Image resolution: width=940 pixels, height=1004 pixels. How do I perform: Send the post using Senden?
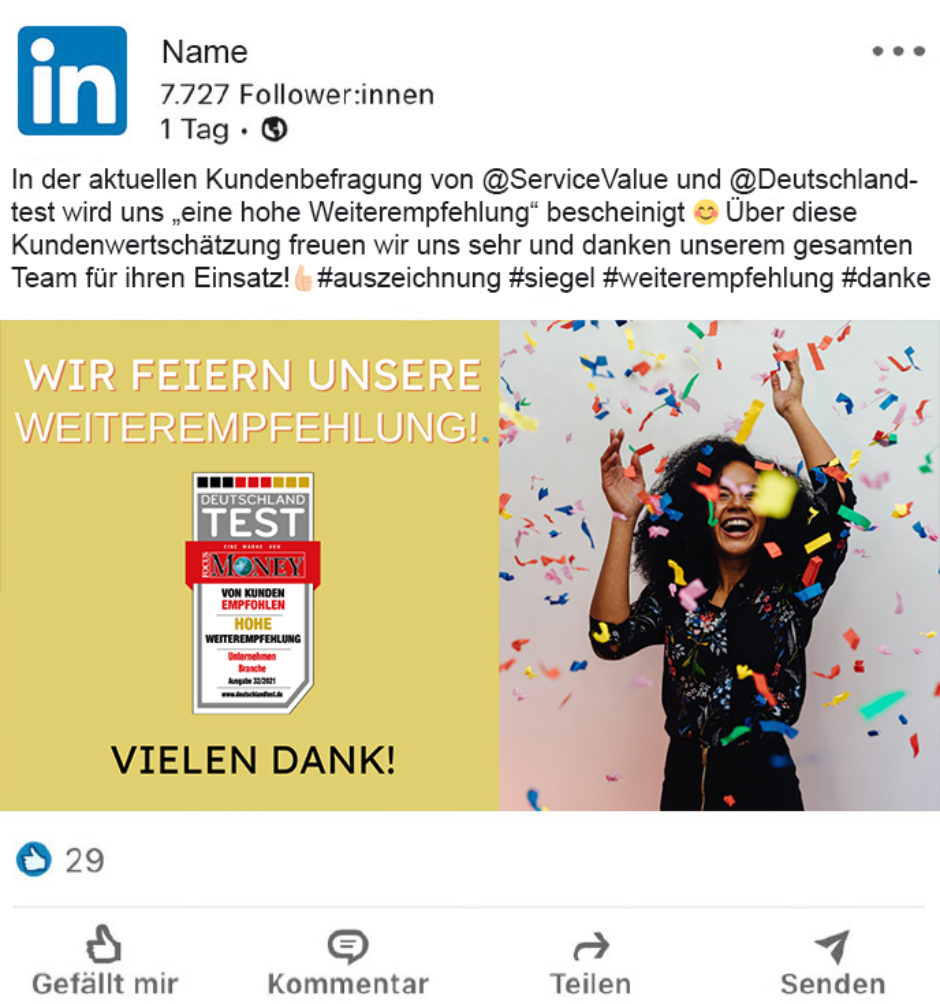(x=832, y=961)
